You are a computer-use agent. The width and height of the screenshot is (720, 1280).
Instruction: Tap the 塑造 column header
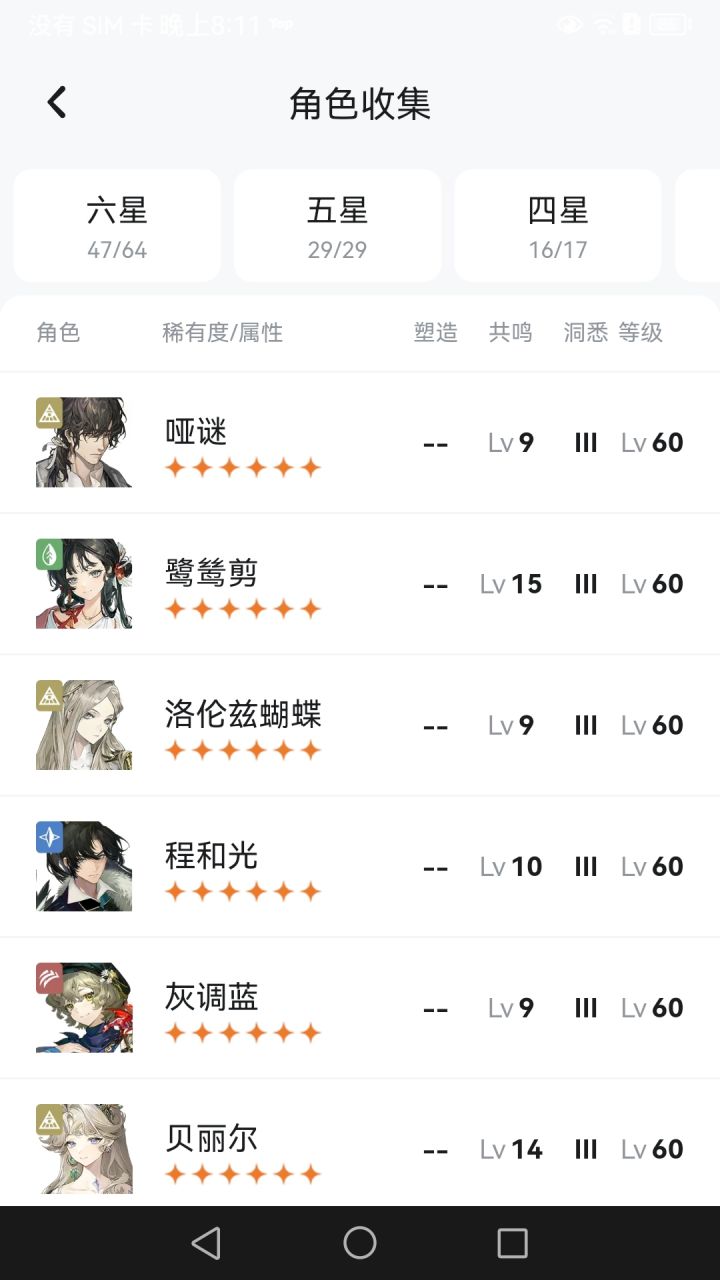pos(435,332)
